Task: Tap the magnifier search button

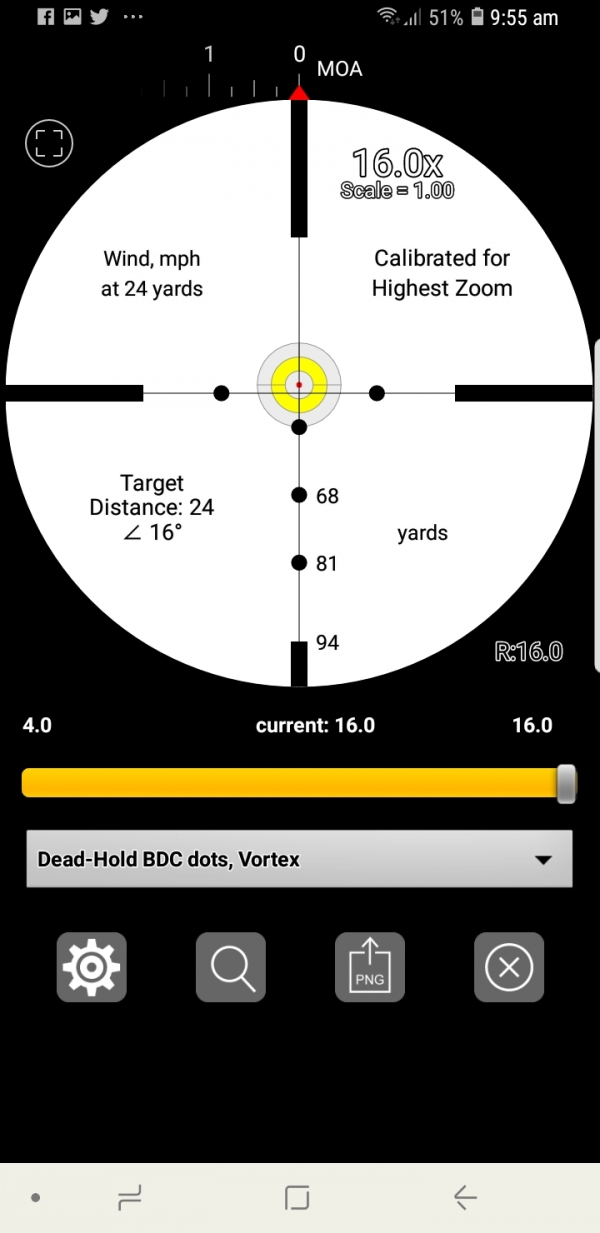Action: [x=231, y=967]
